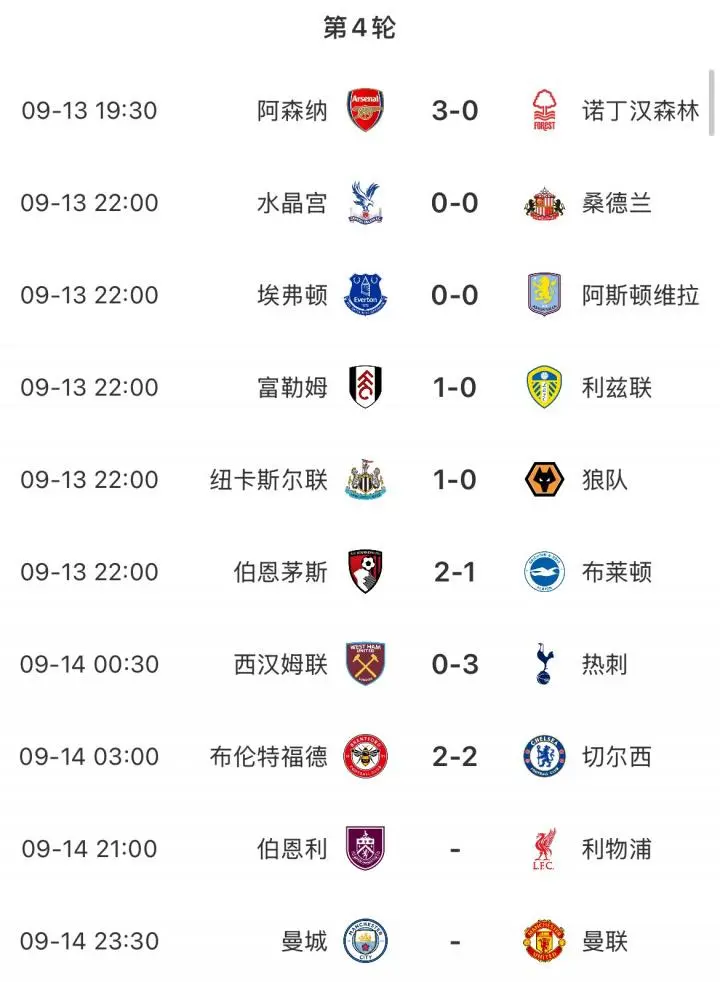Select the Wolves club crest
Viewport: 720px width, 982px height.
(545, 480)
